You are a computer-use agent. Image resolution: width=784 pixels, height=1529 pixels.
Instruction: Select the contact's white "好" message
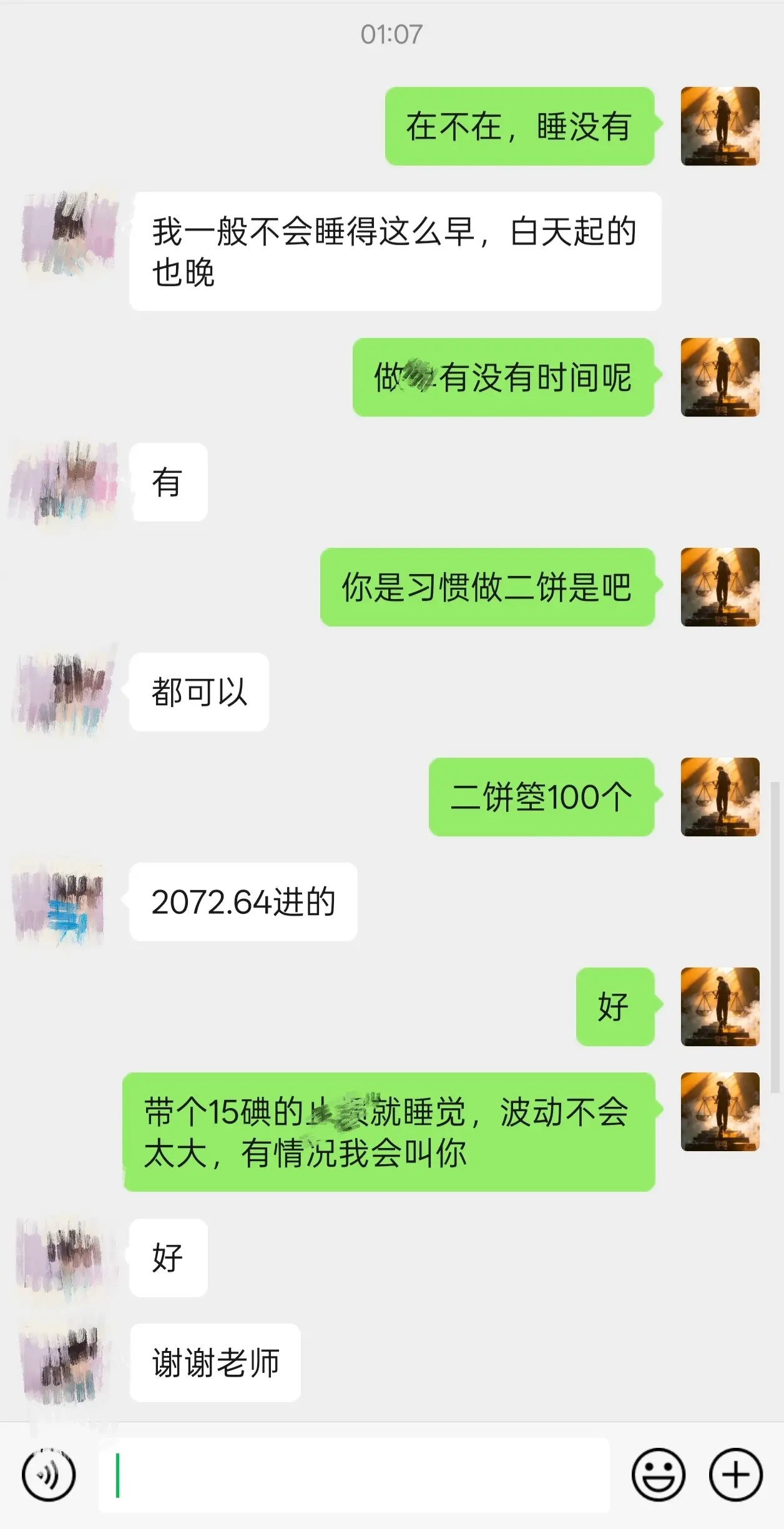pyautogui.click(x=167, y=1259)
